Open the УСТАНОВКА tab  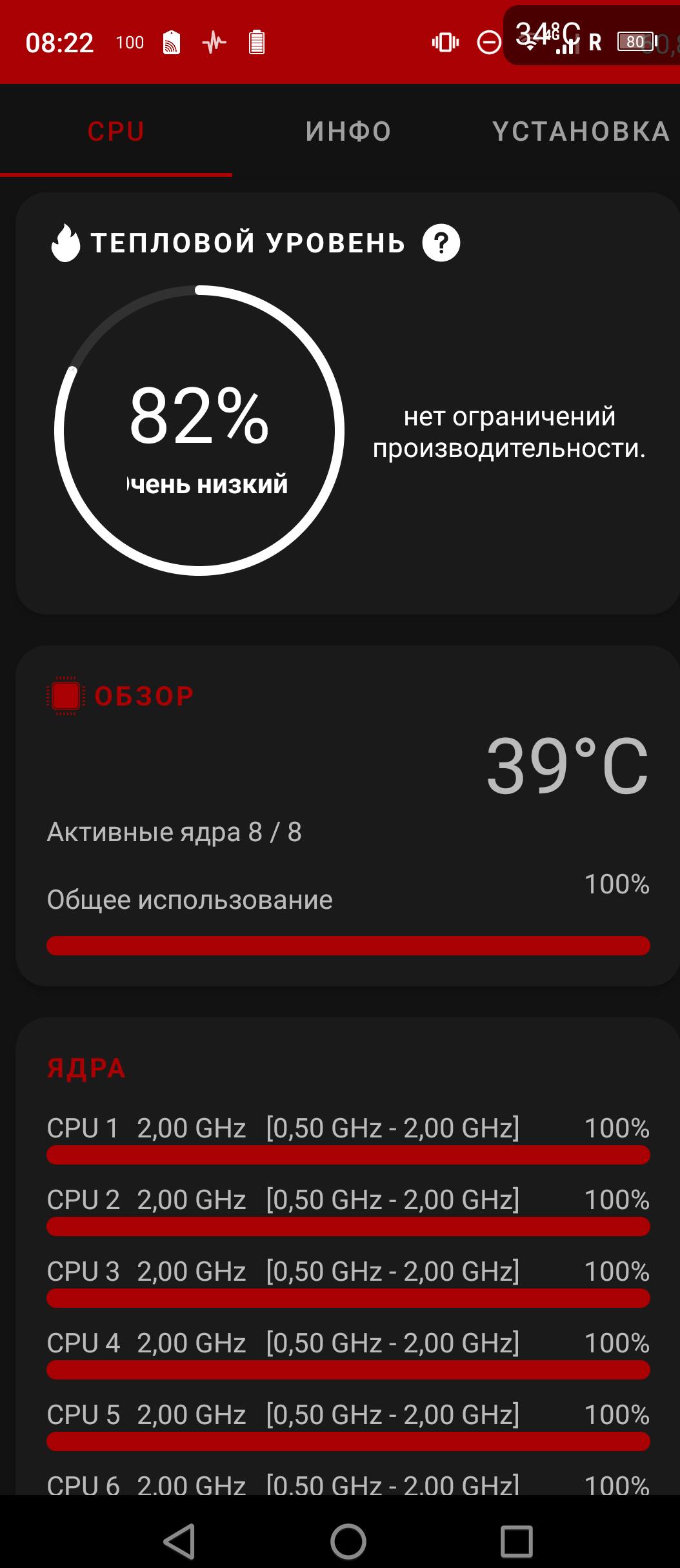581,132
